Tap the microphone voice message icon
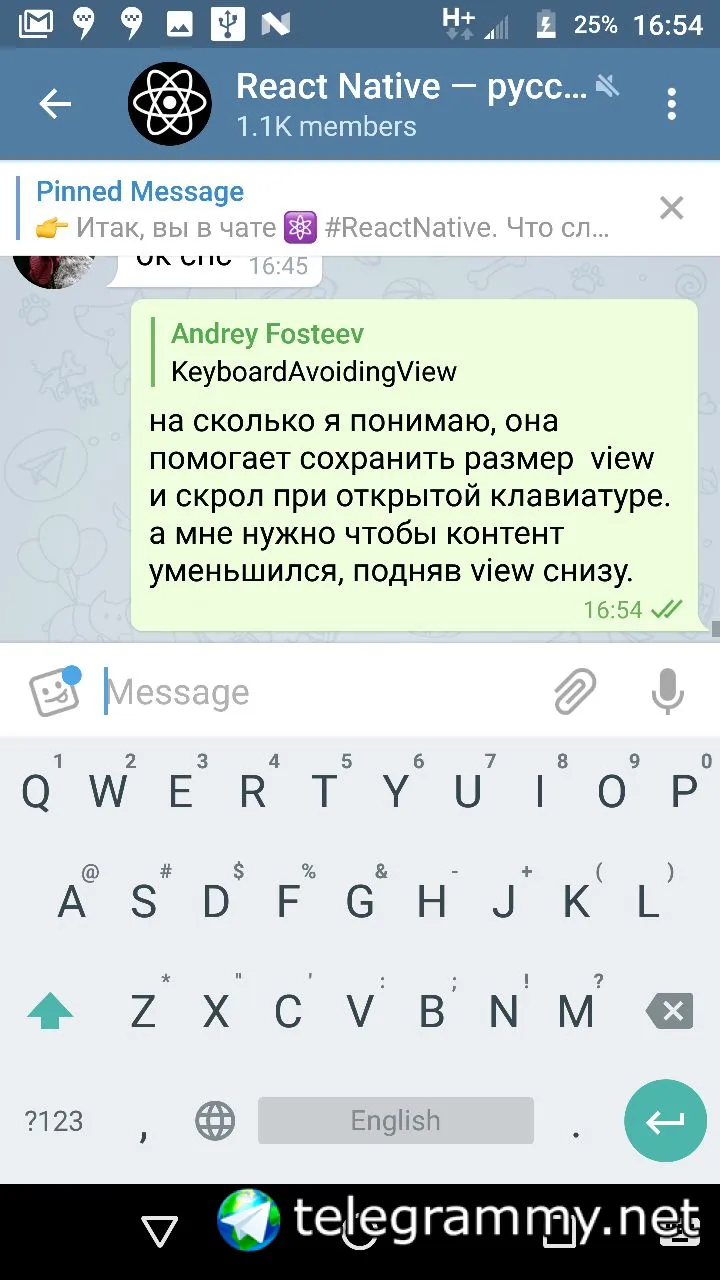720x1280 pixels. coord(667,692)
